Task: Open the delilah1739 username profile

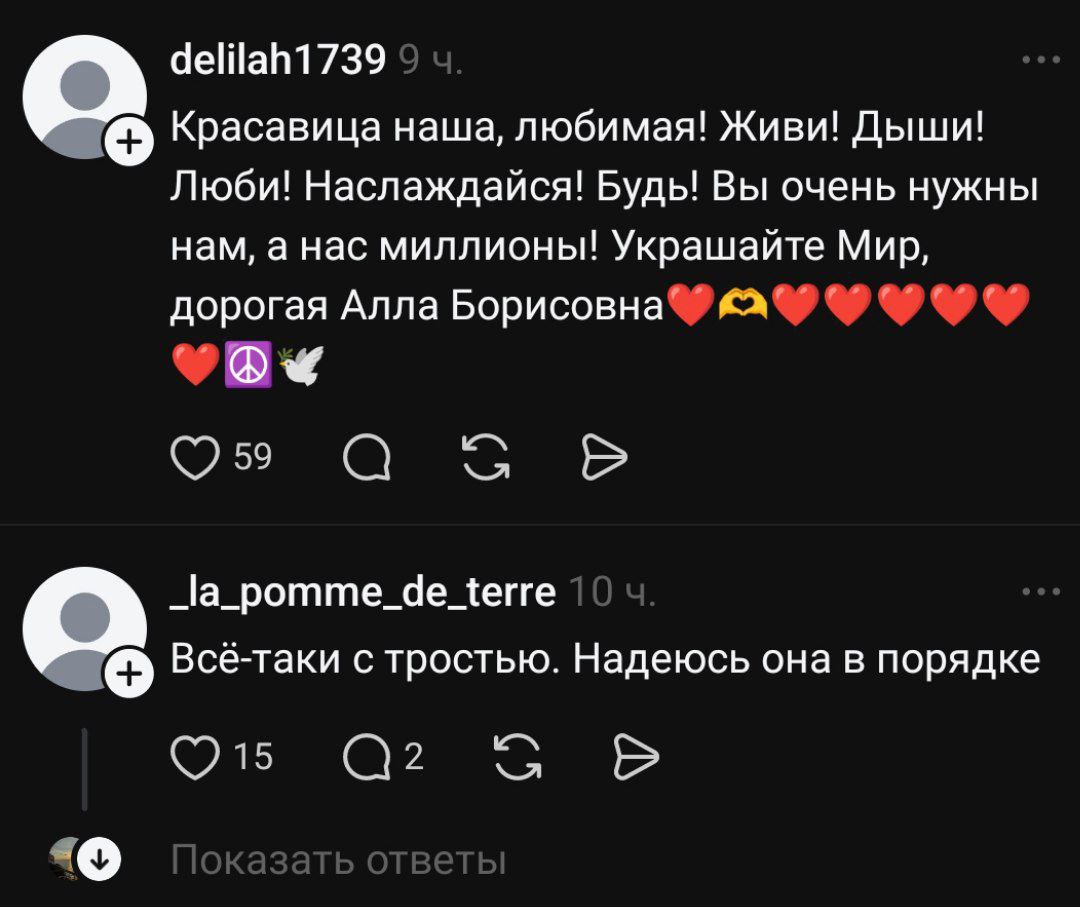Action: (x=278, y=62)
